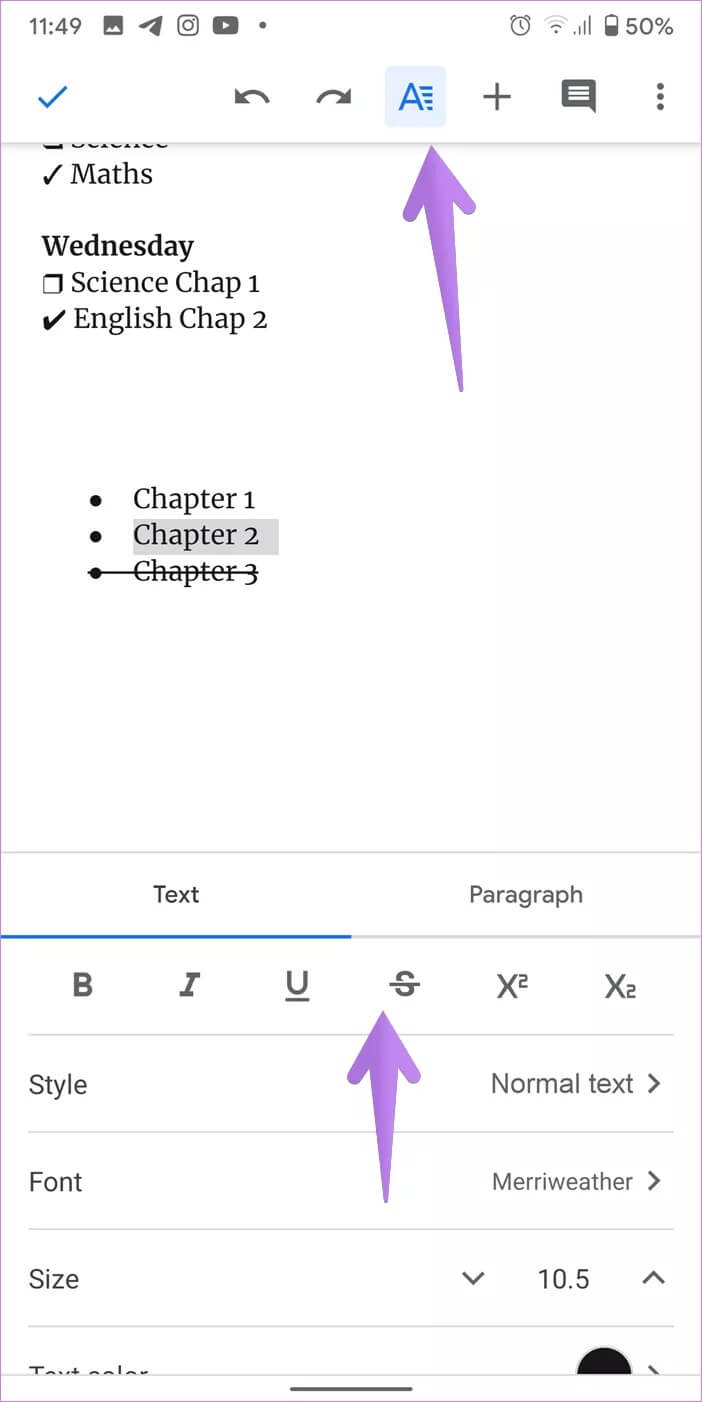Undo the last change
Image resolution: width=702 pixels, height=1402 pixels.
pyautogui.click(x=252, y=97)
